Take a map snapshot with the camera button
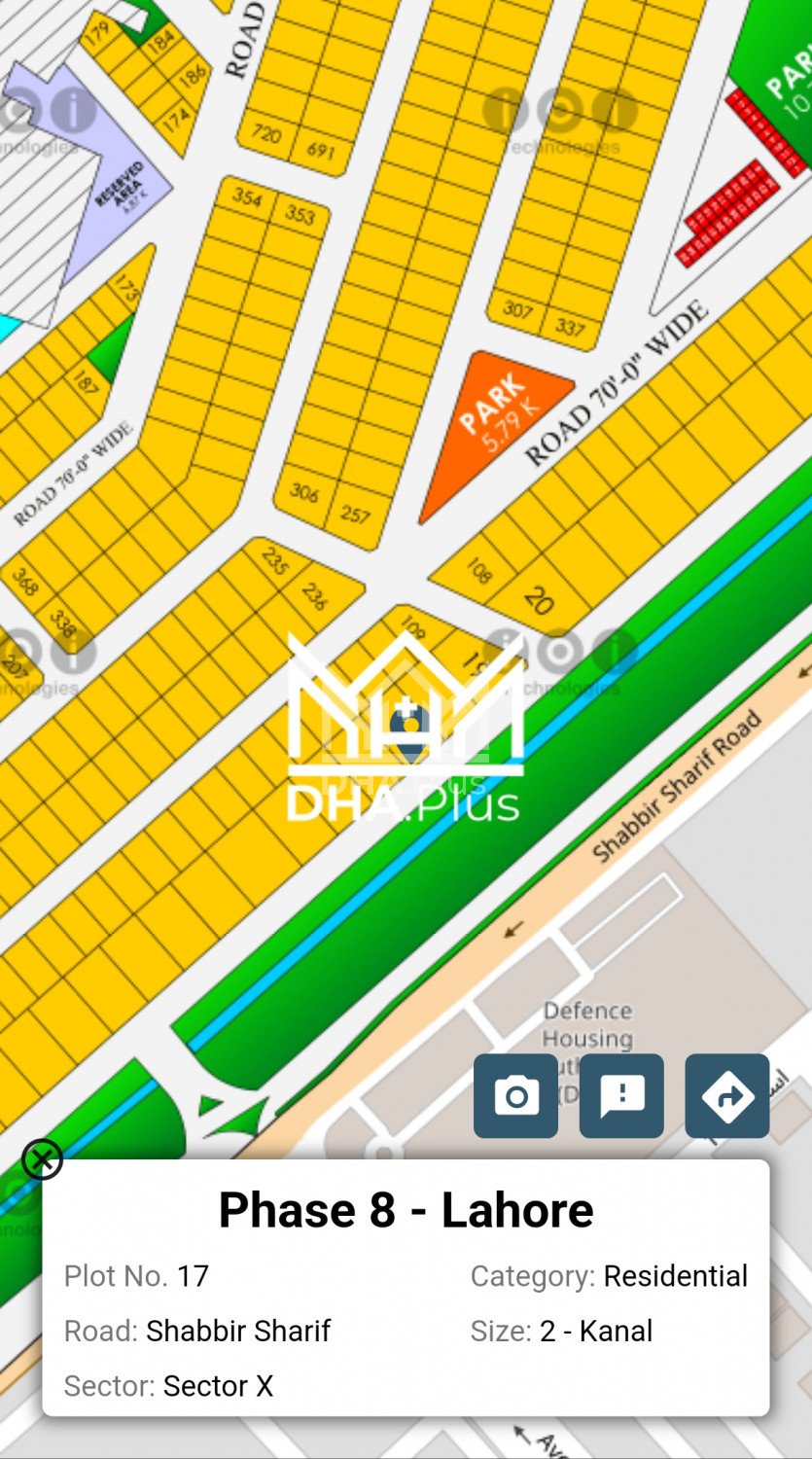The width and height of the screenshot is (812, 1459). pyautogui.click(x=515, y=1096)
